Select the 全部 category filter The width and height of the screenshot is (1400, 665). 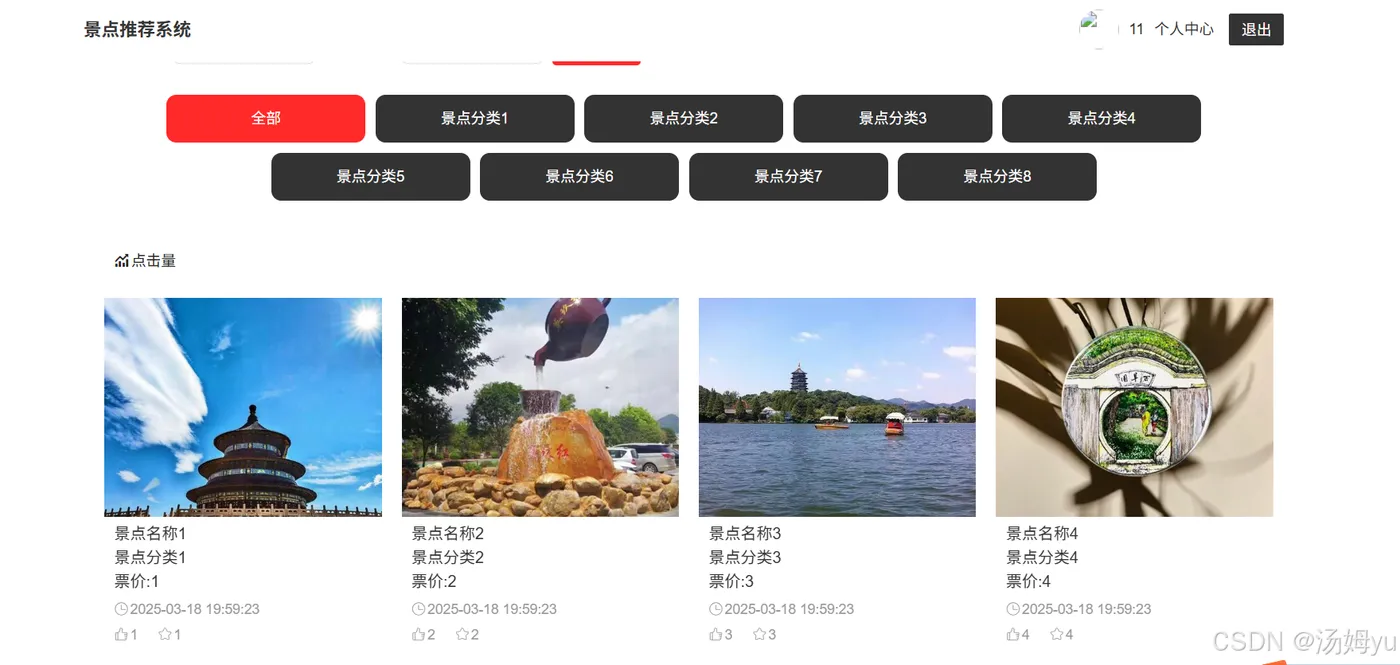[265, 118]
